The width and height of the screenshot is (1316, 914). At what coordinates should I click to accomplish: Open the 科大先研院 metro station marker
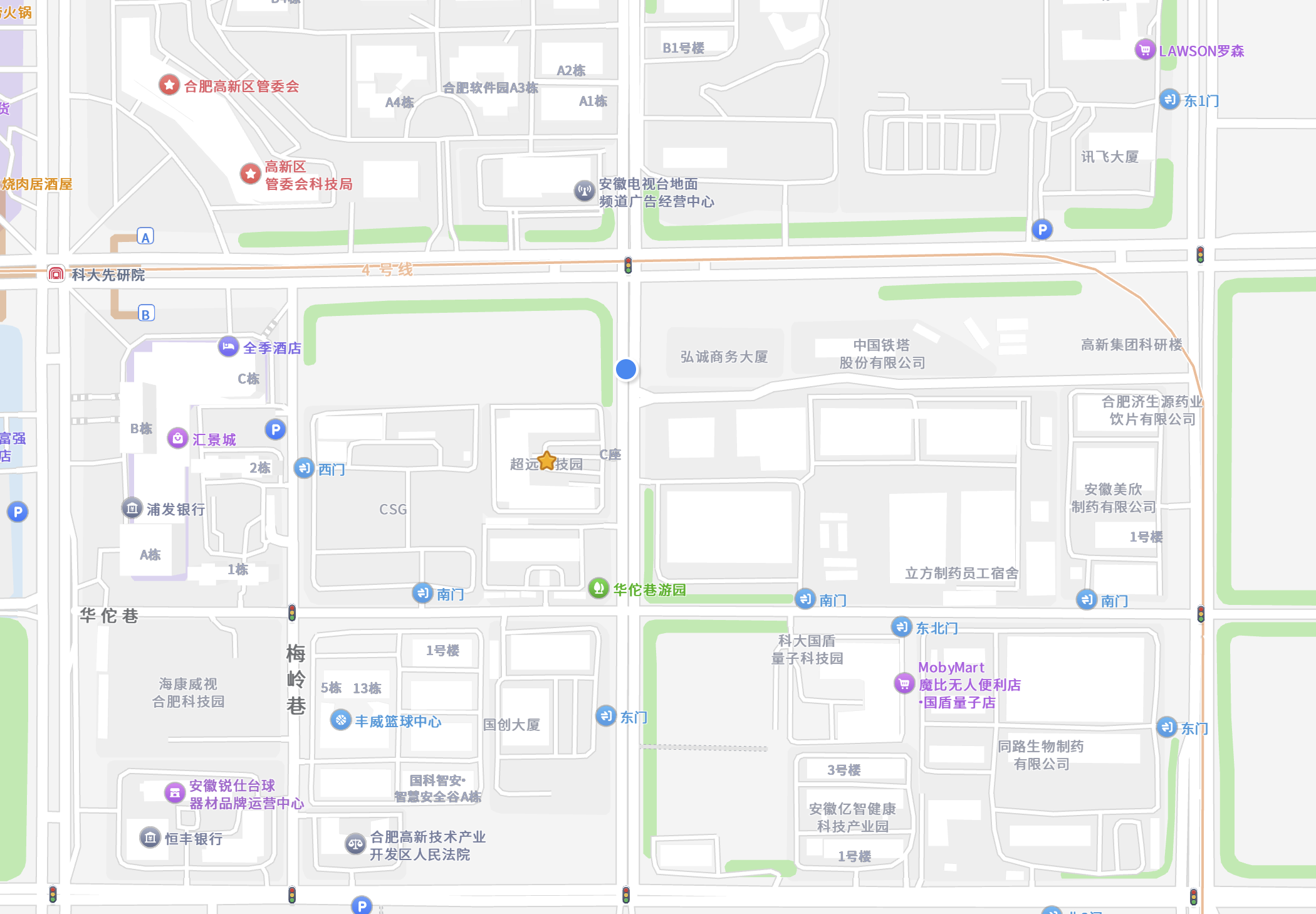[x=56, y=274]
